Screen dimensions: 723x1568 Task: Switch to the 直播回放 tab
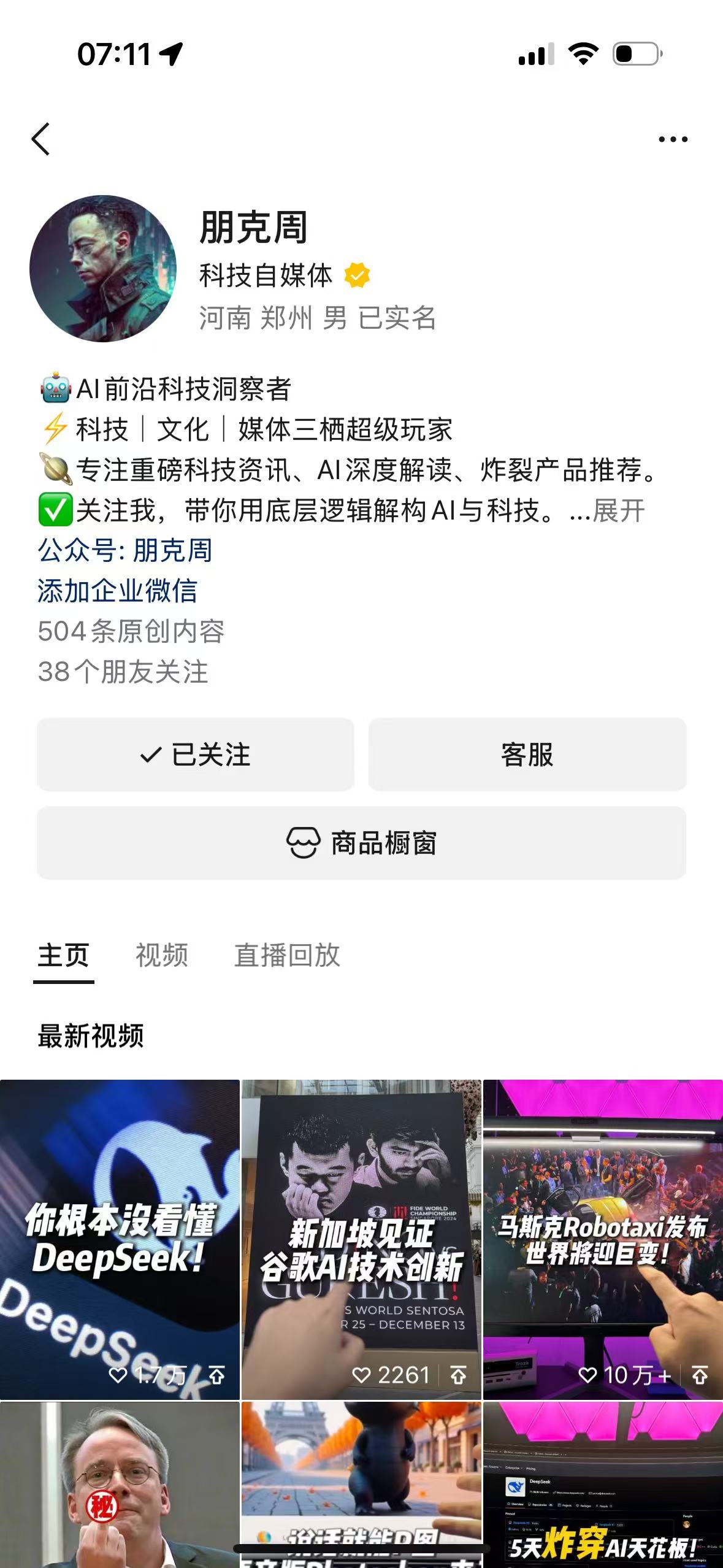(287, 955)
